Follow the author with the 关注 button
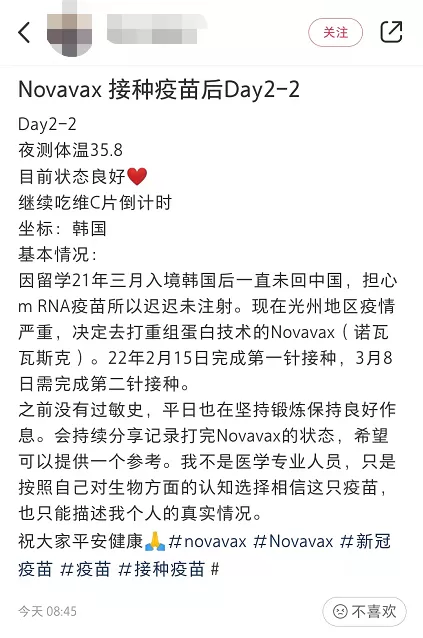This screenshot has height=638, width=423. coord(335,33)
